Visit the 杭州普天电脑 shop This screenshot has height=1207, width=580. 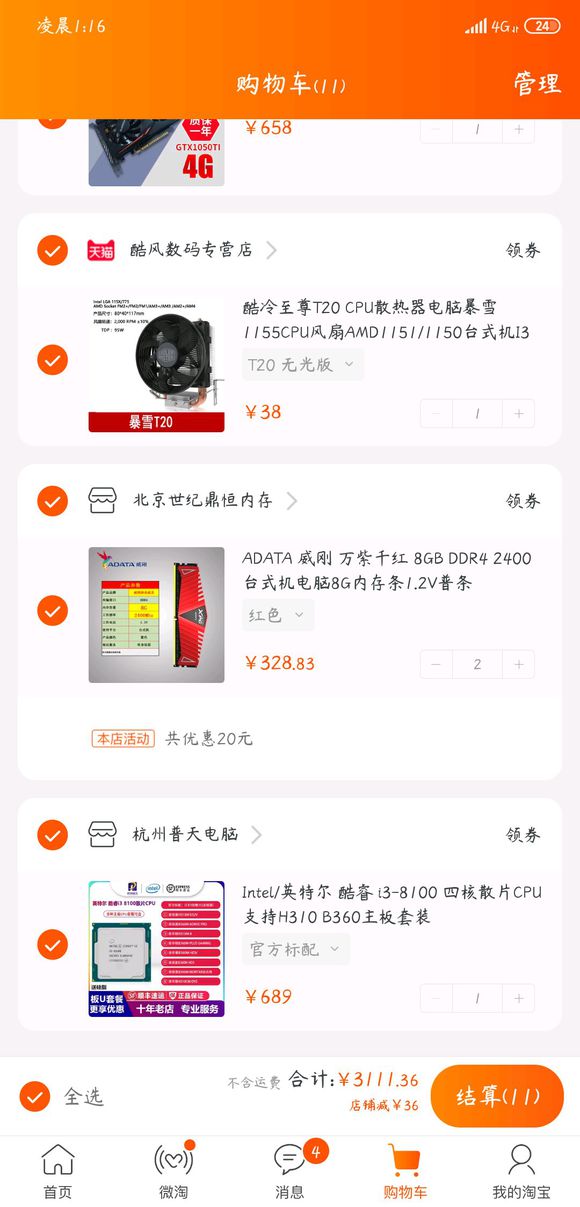click(x=197, y=834)
